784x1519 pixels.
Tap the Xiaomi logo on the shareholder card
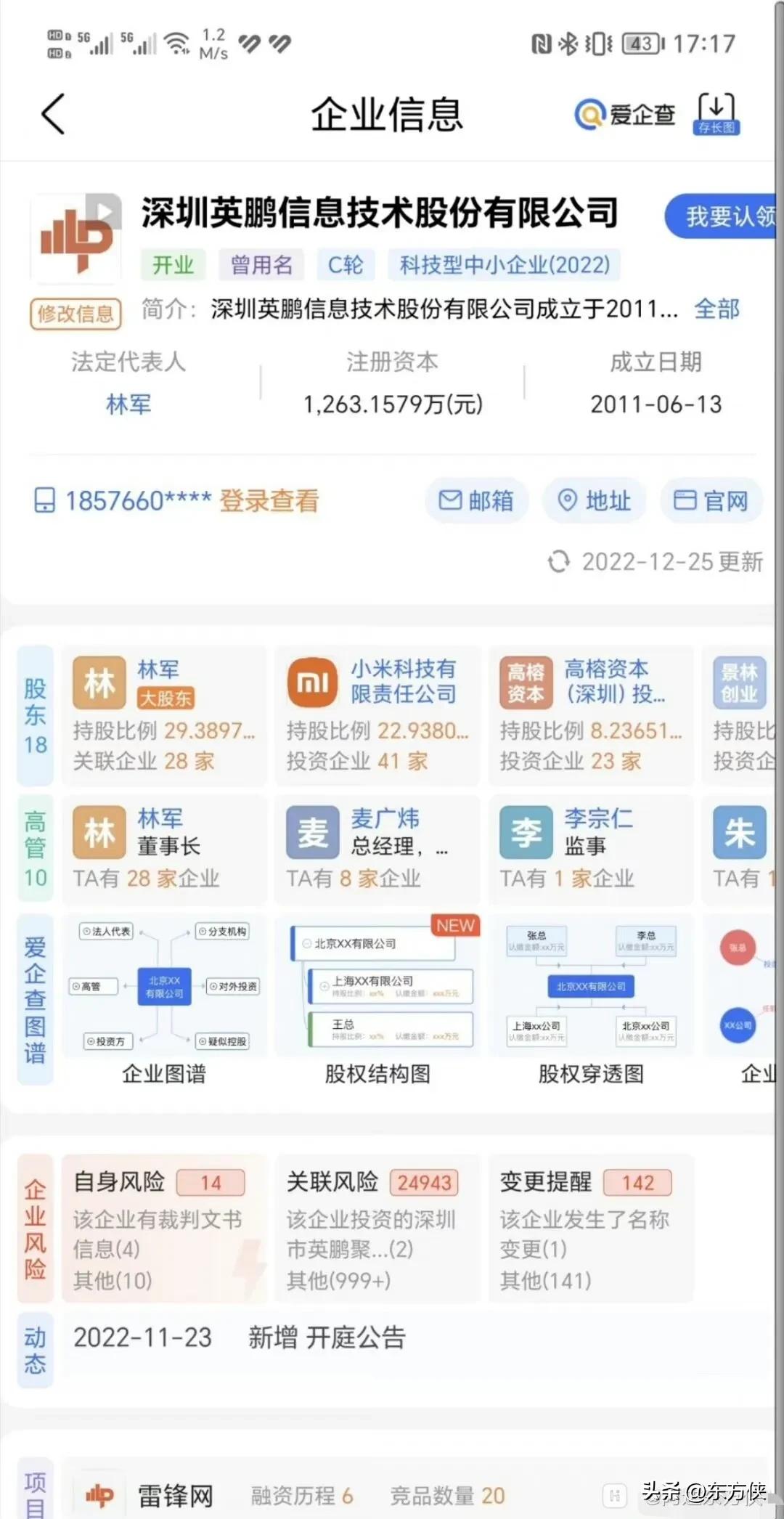point(311,681)
